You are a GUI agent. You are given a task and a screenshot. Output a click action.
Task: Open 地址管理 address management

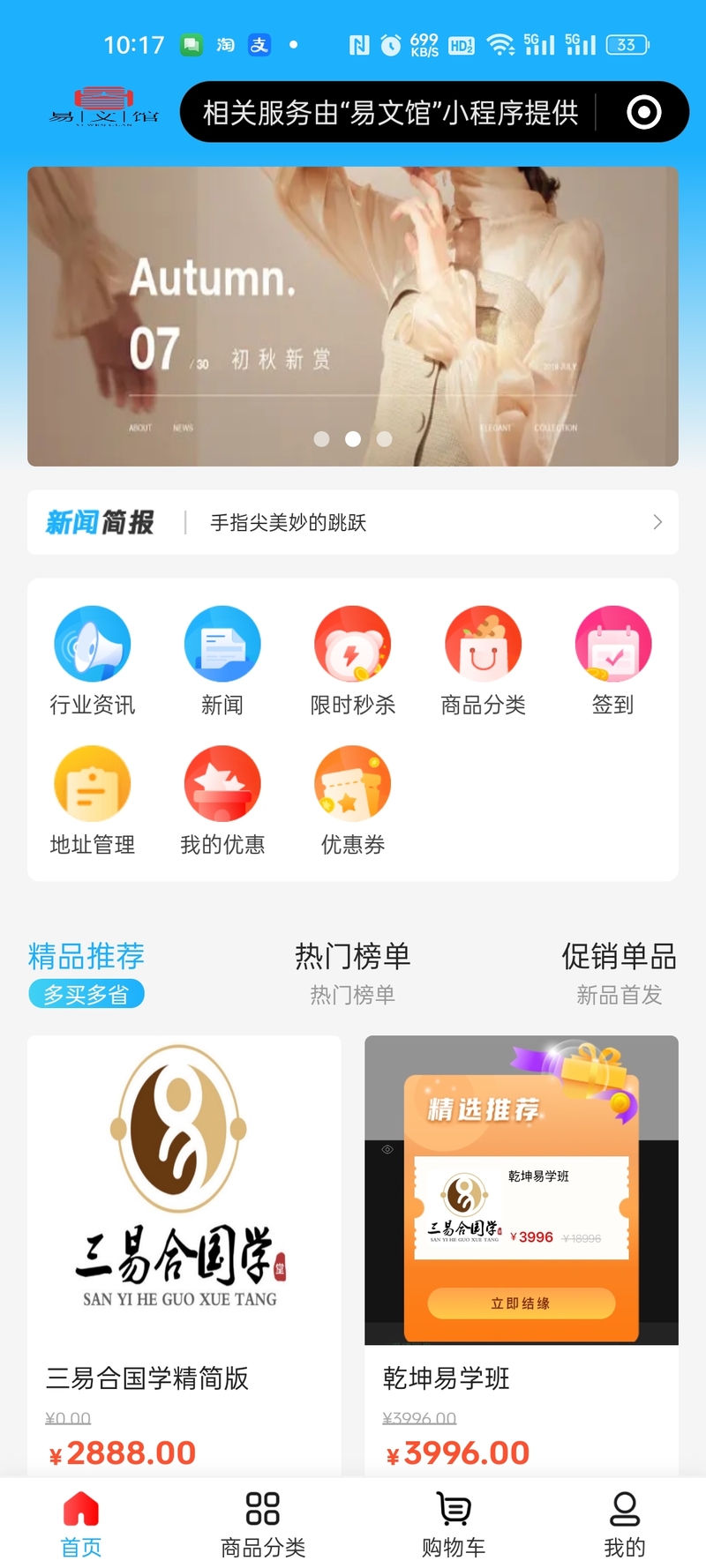(93, 799)
